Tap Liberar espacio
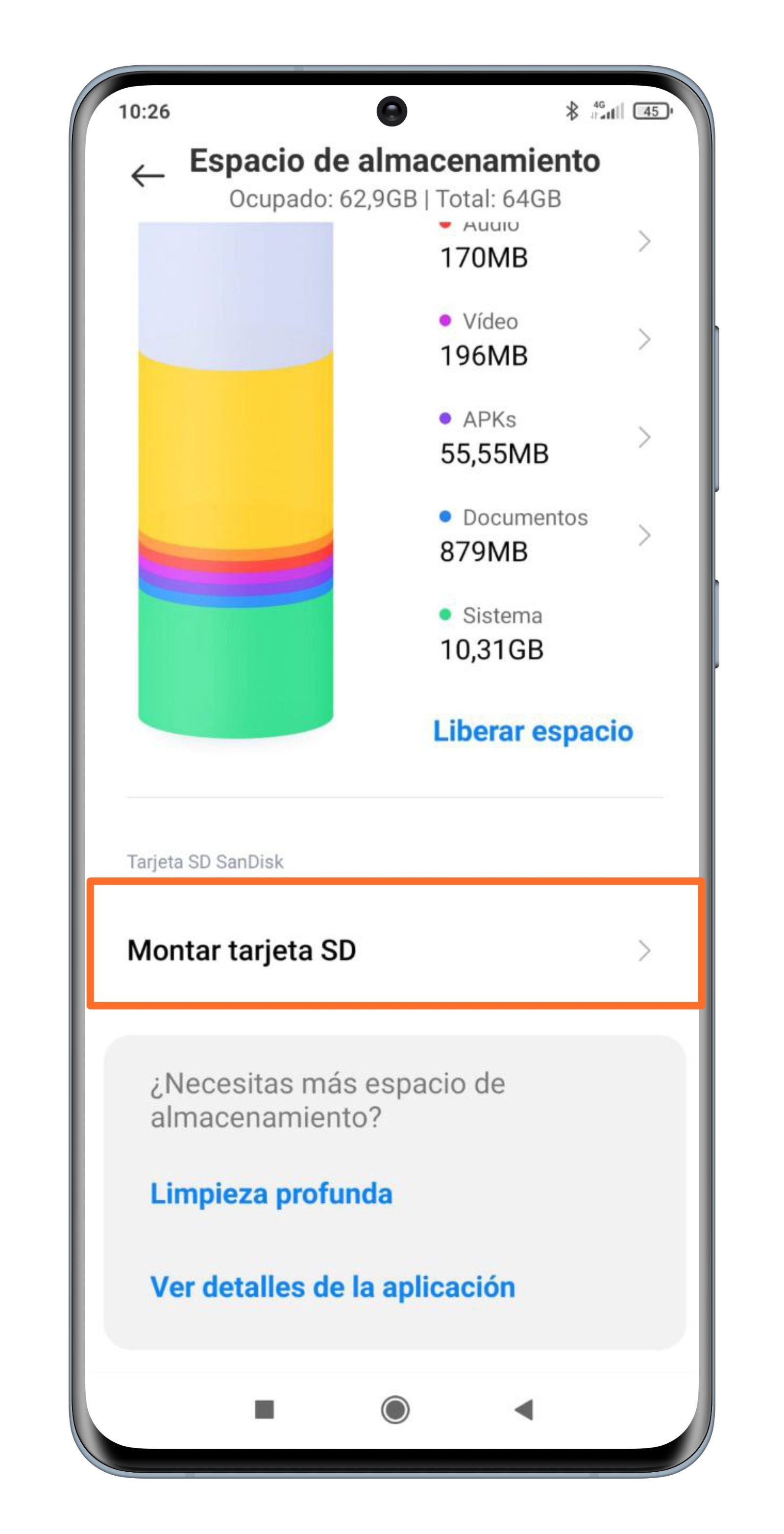 [532, 731]
